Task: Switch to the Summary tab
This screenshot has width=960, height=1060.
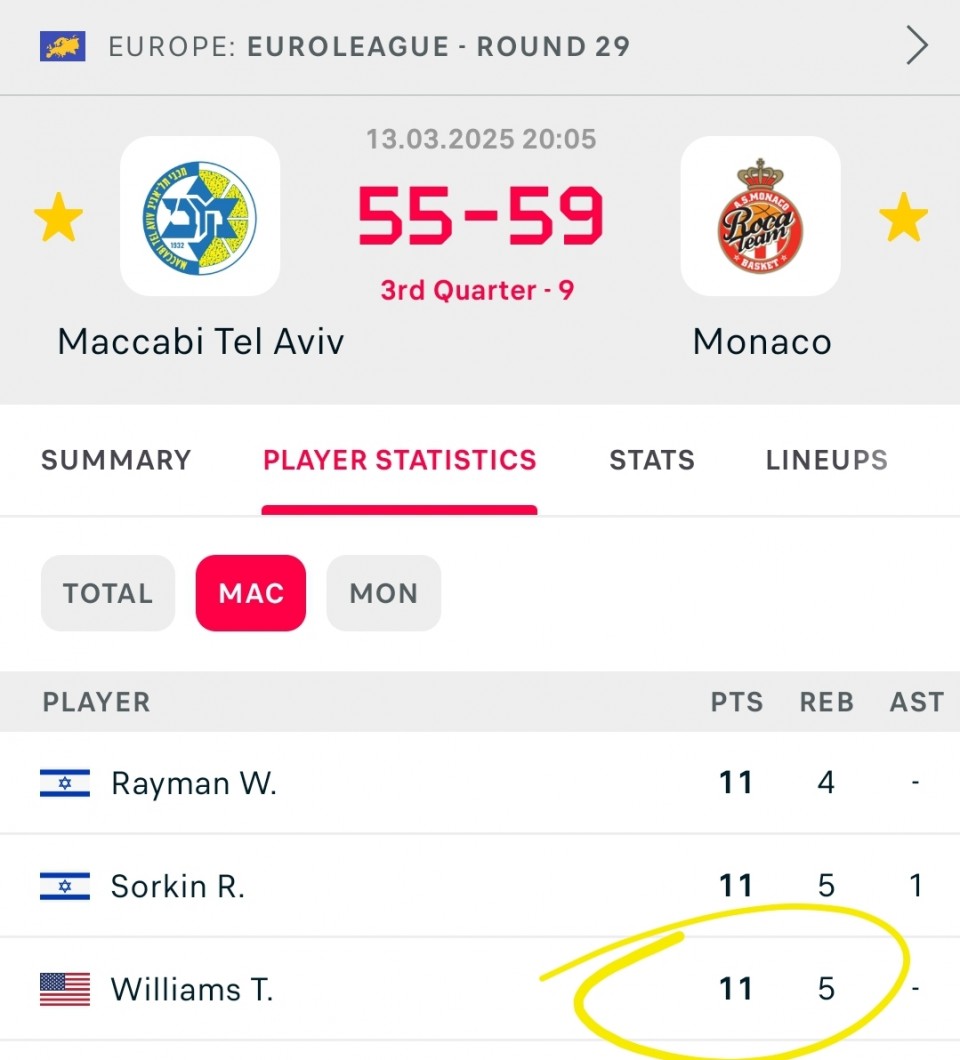Action: click(x=116, y=460)
